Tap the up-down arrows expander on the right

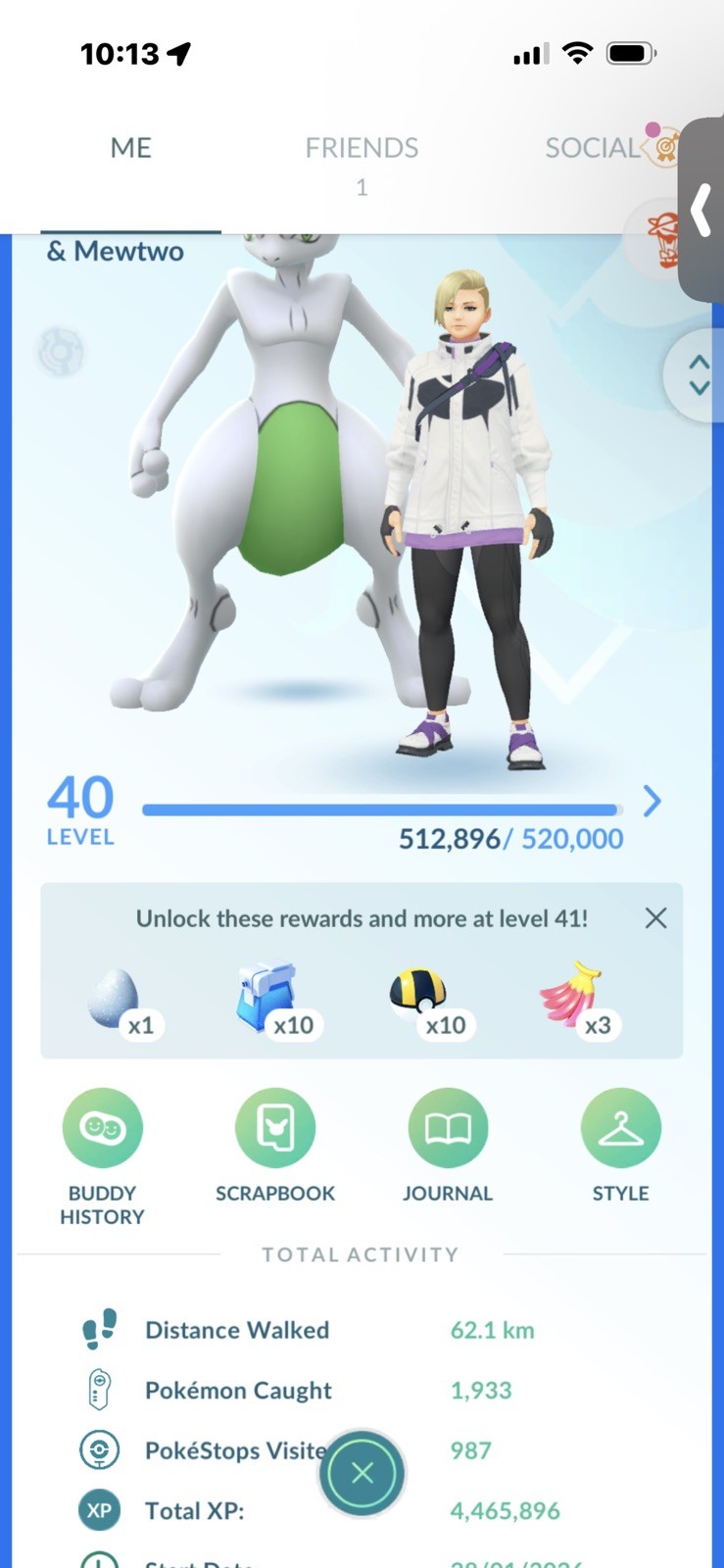698,374
